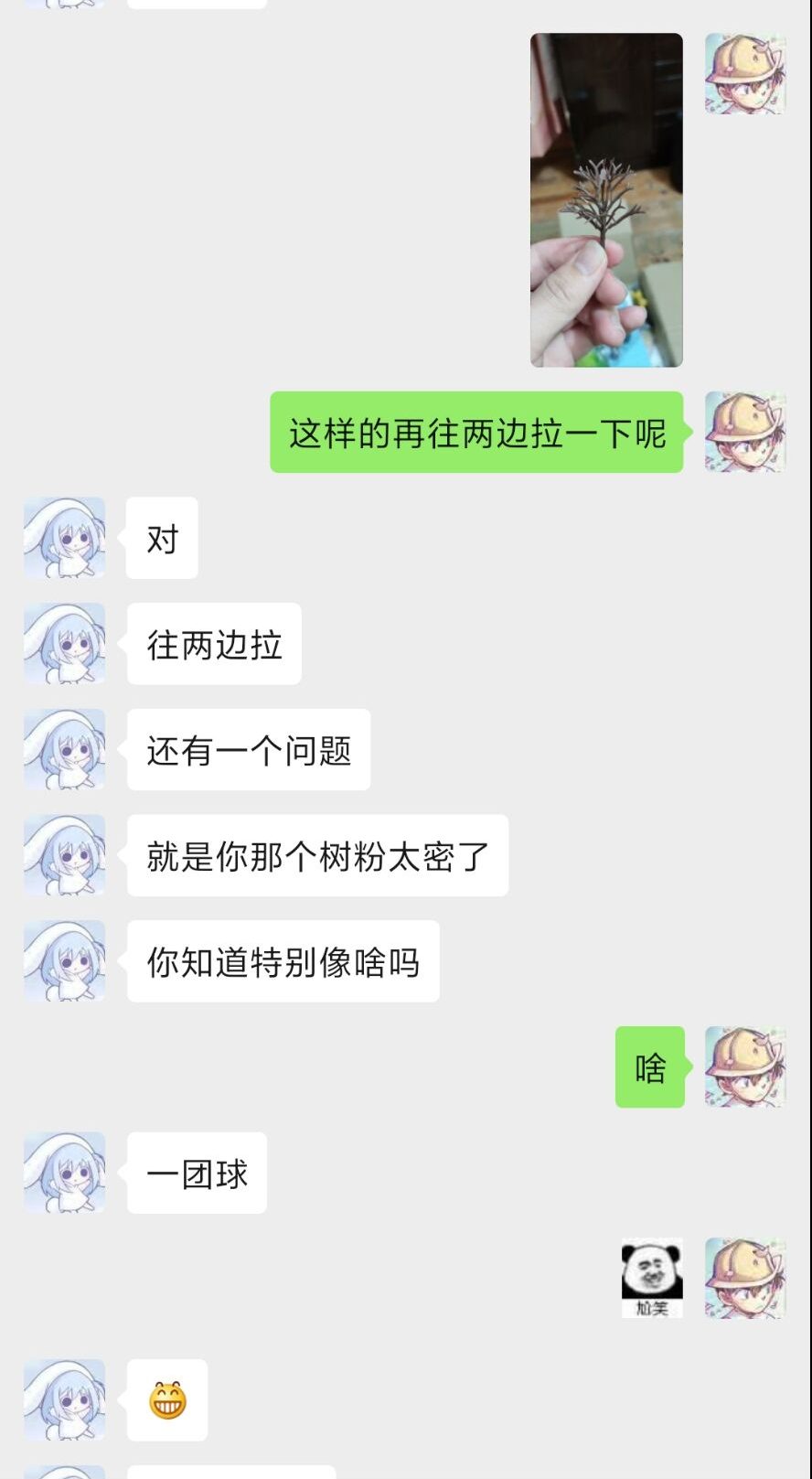Open the tree model photo message

pos(606,200)
